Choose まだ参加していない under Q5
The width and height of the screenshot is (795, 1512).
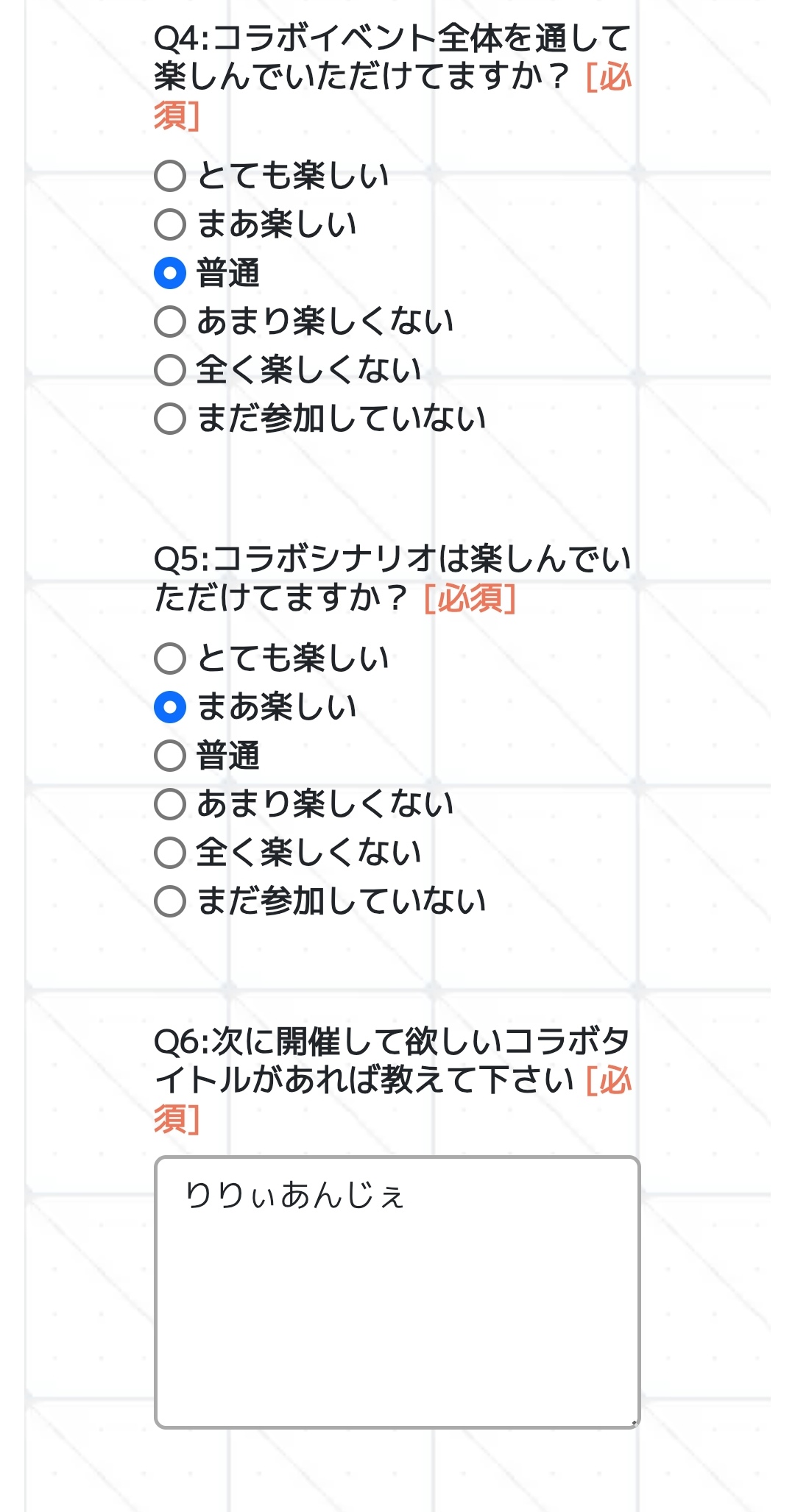(170, 901)
